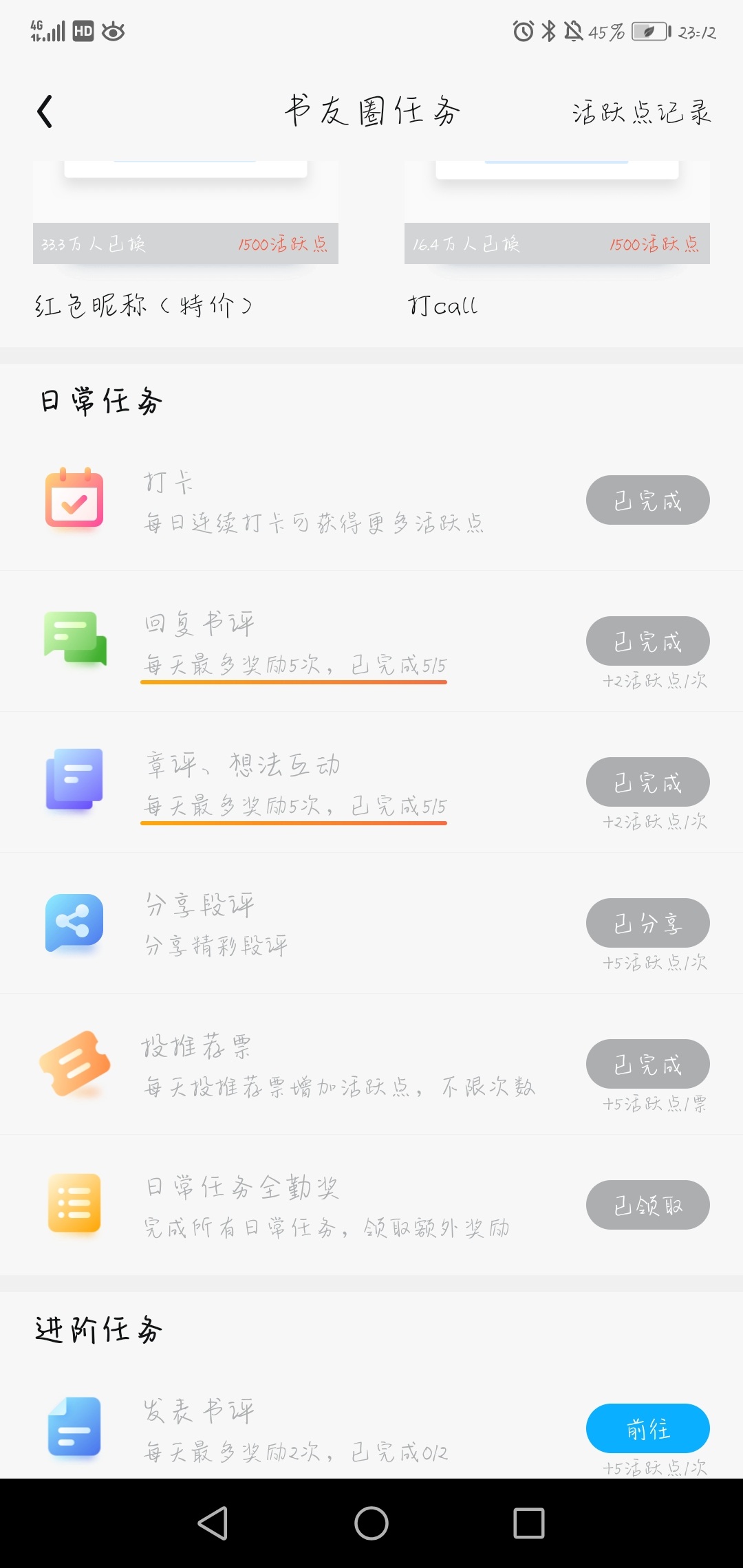Tap 已完成 button for 投推荐票 task
The height and width of the screenshot is (1568, 743).
click(647, 1064)
